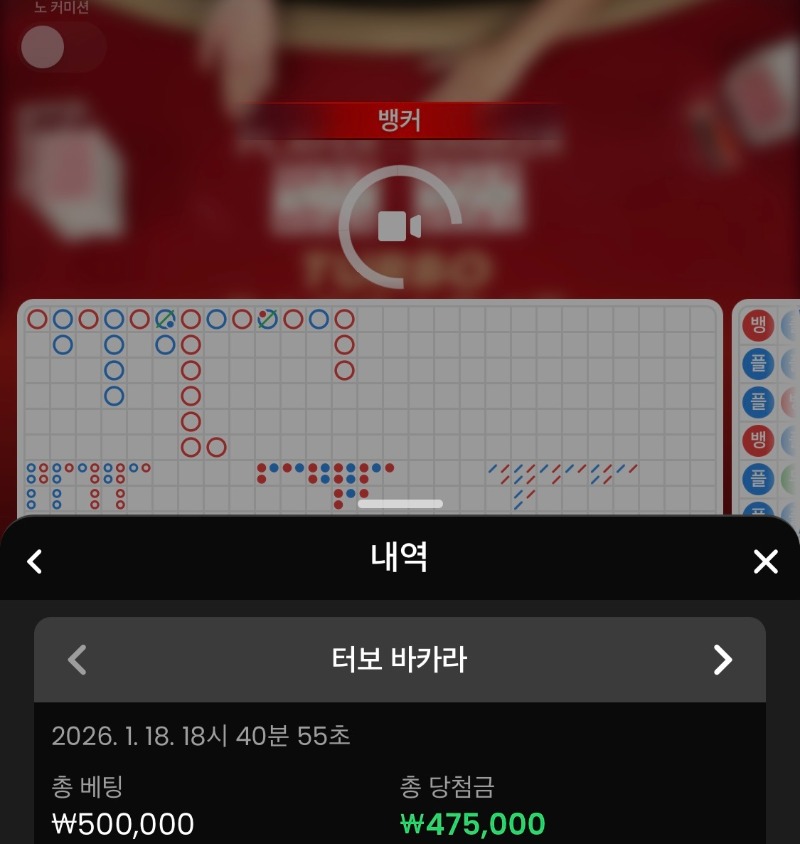This screenshot has height=844, width=800.
Task: Show the previous game round record
Action: [77, 660]
